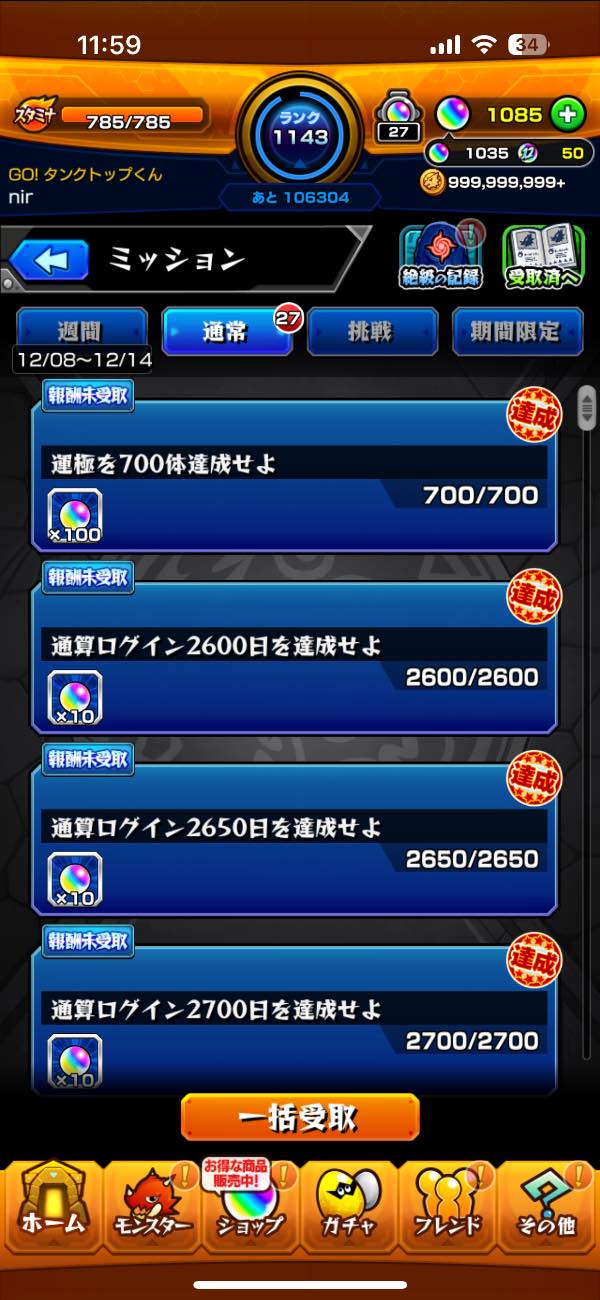The width and height of the screenshot is (600, 1300).
Task: Tap the mission list scrollbar
Action: point(586,412)
